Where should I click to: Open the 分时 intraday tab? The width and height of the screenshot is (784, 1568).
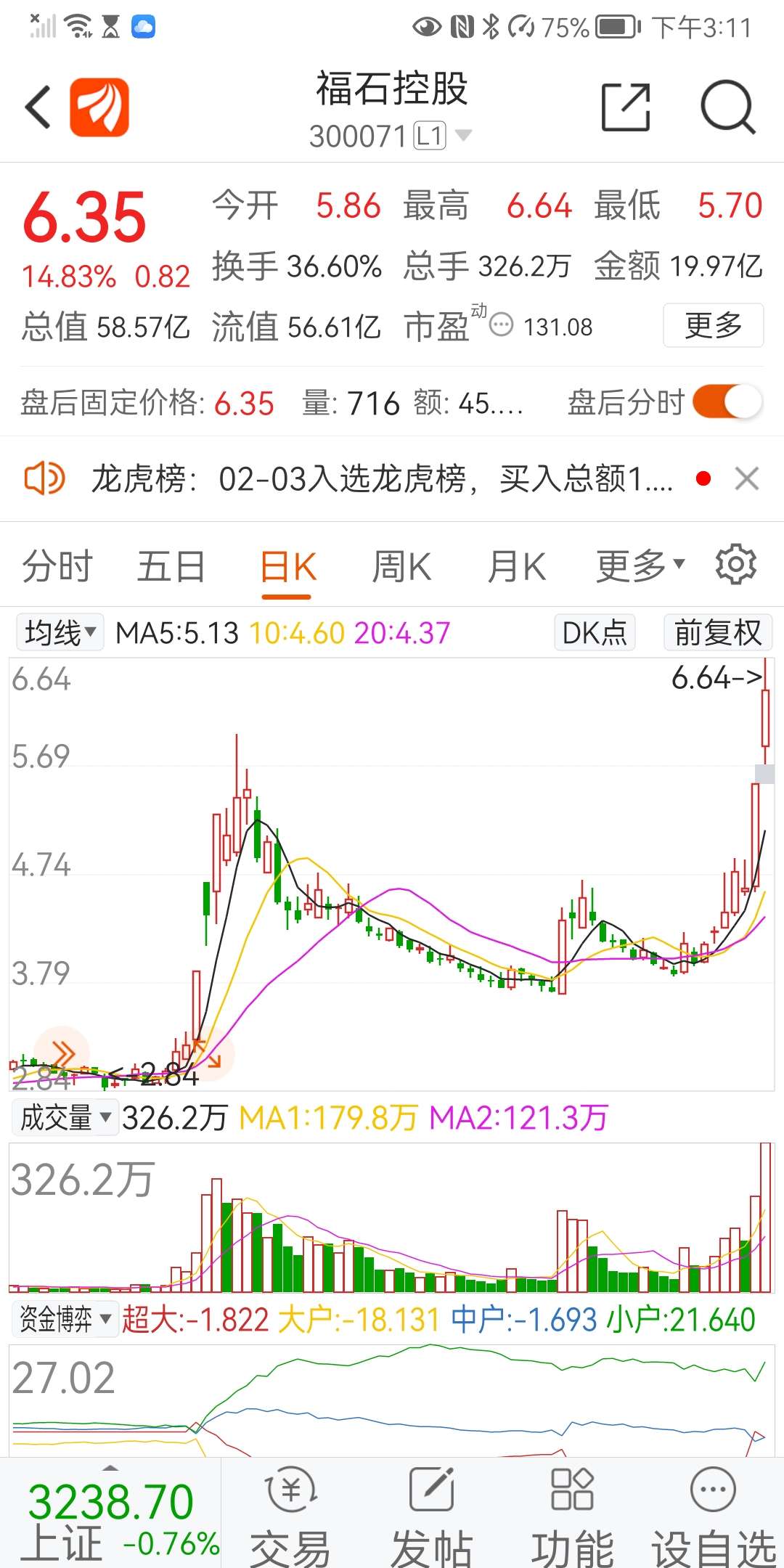pyautogui.click(x=57, y=565)
